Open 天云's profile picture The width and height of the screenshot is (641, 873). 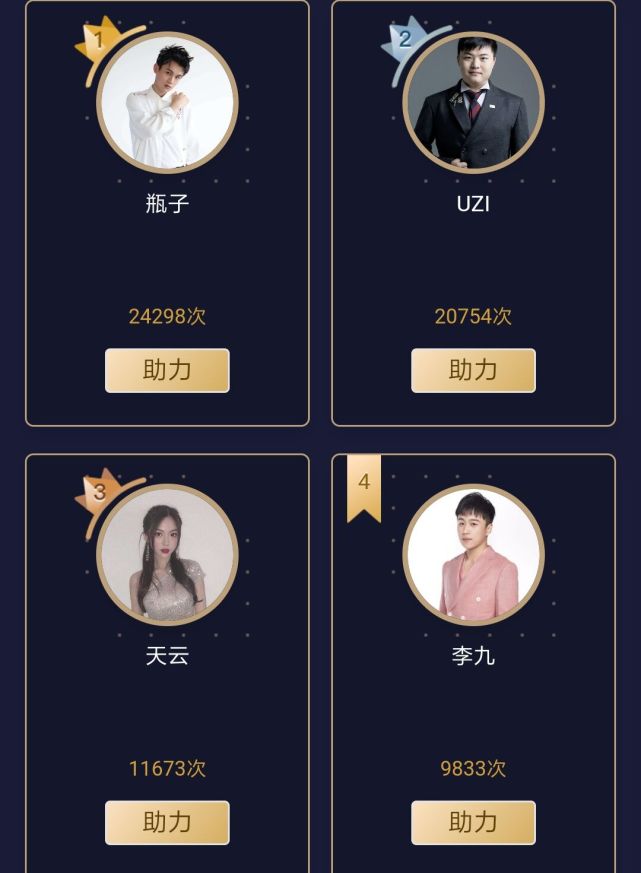(x=167, y=555)
